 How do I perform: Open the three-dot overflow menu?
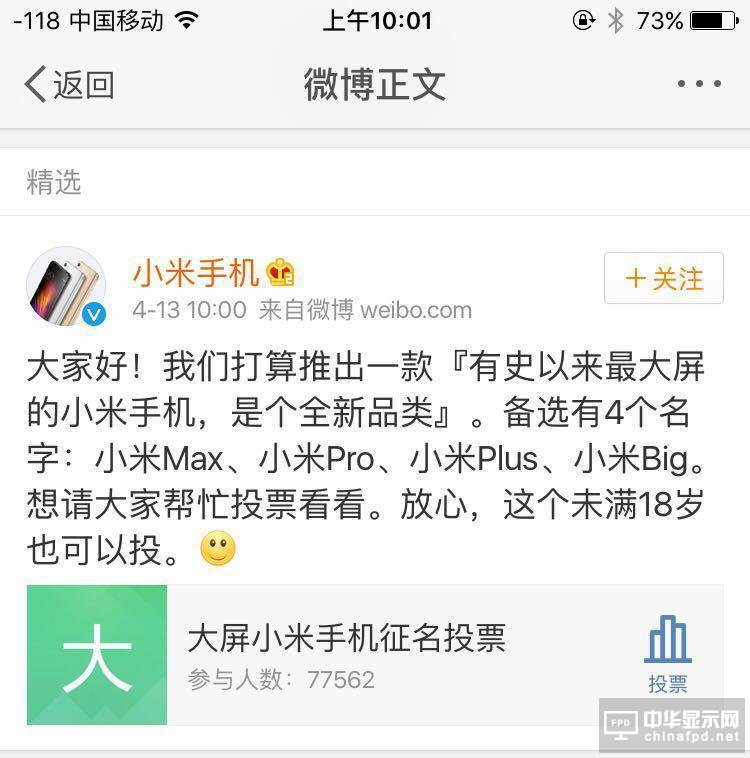click(x=699, y=84)
